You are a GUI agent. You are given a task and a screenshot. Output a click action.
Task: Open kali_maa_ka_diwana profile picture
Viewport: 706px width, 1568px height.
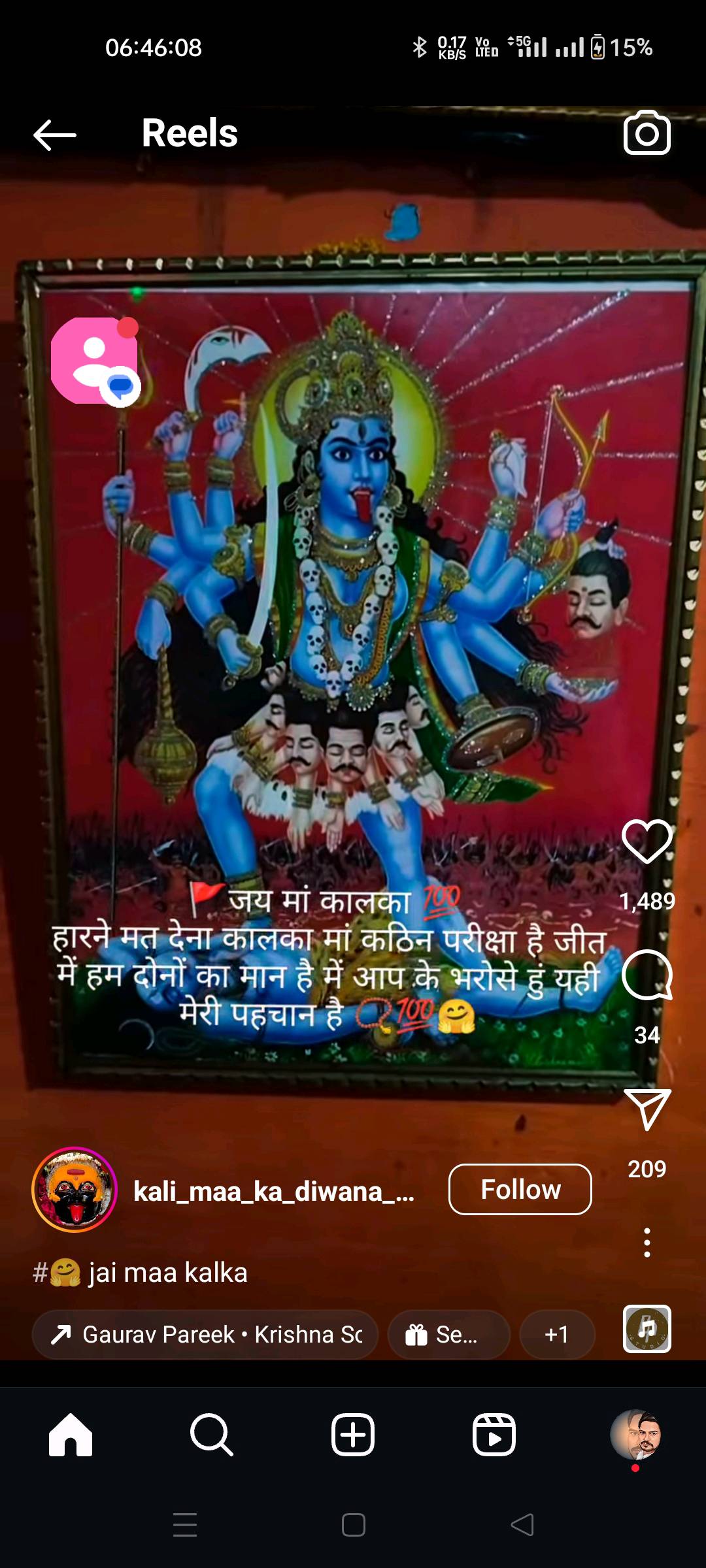75,1190
